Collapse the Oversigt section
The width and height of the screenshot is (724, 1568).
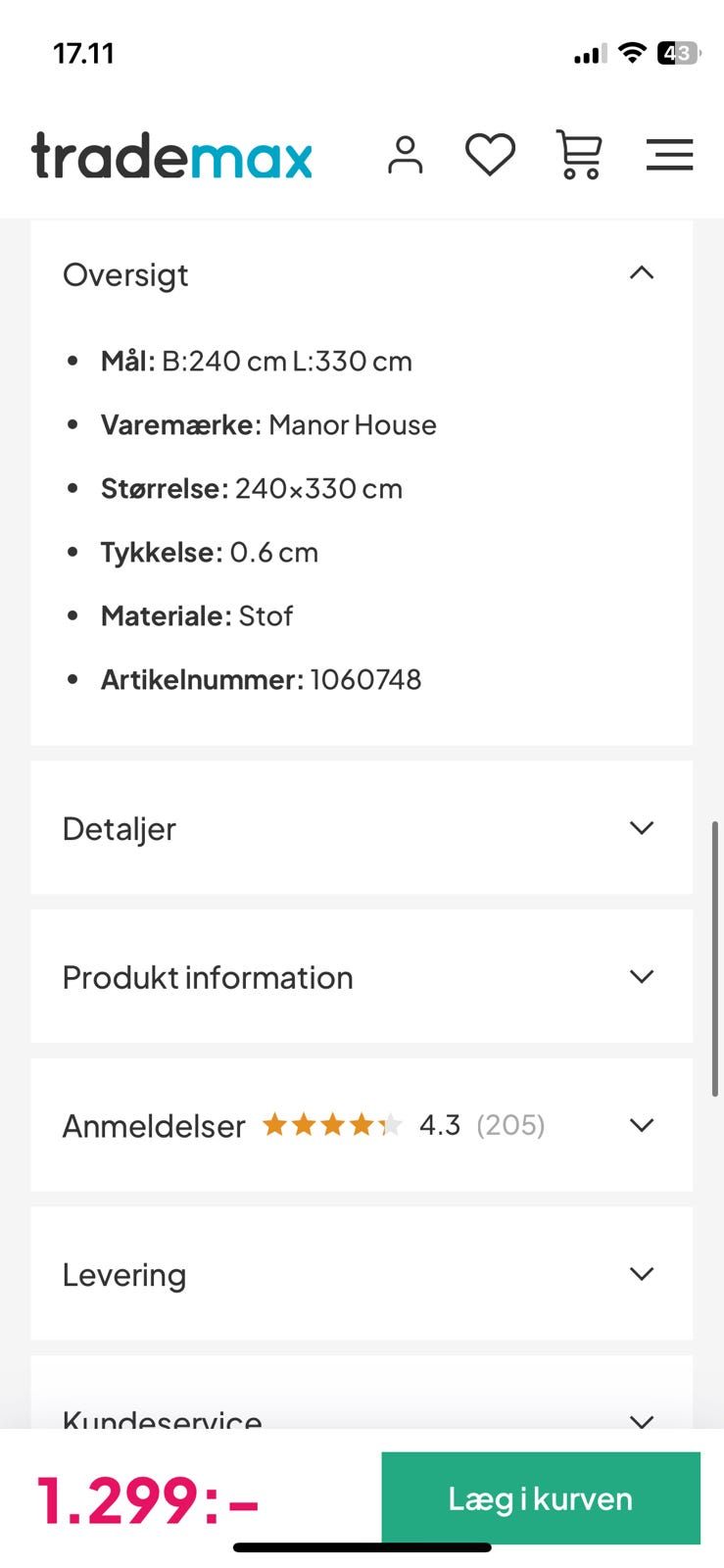642,273
